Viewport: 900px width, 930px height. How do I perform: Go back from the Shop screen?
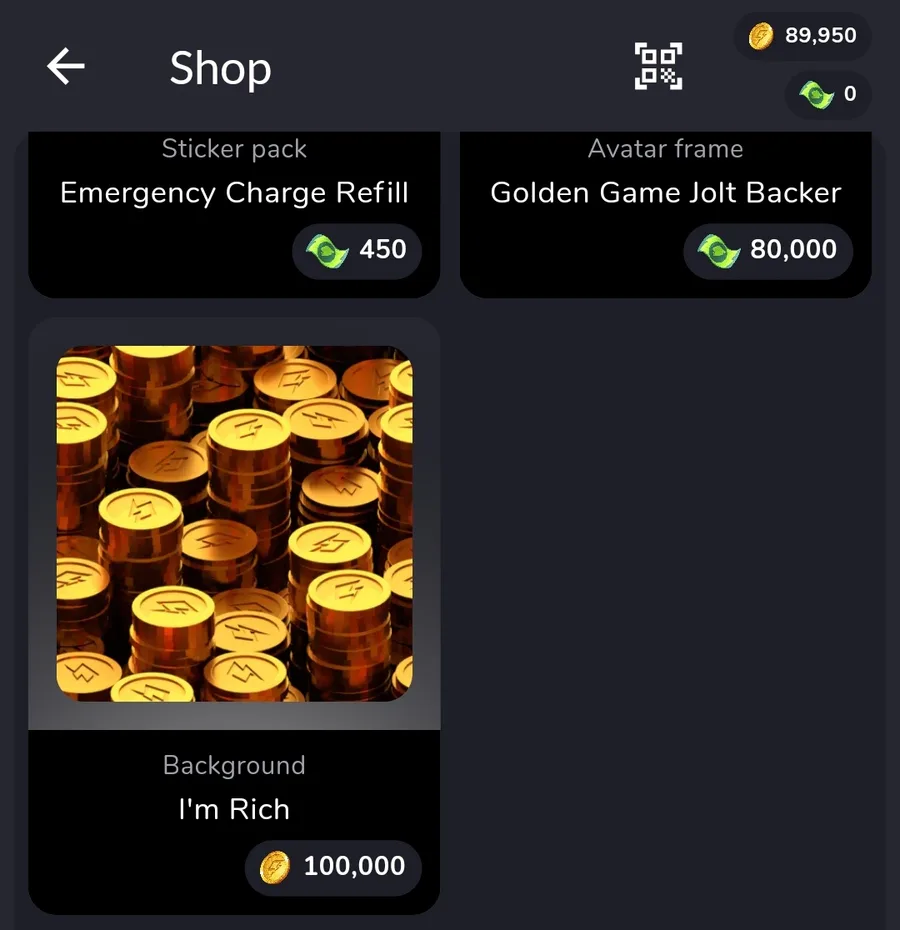[66, 68]
